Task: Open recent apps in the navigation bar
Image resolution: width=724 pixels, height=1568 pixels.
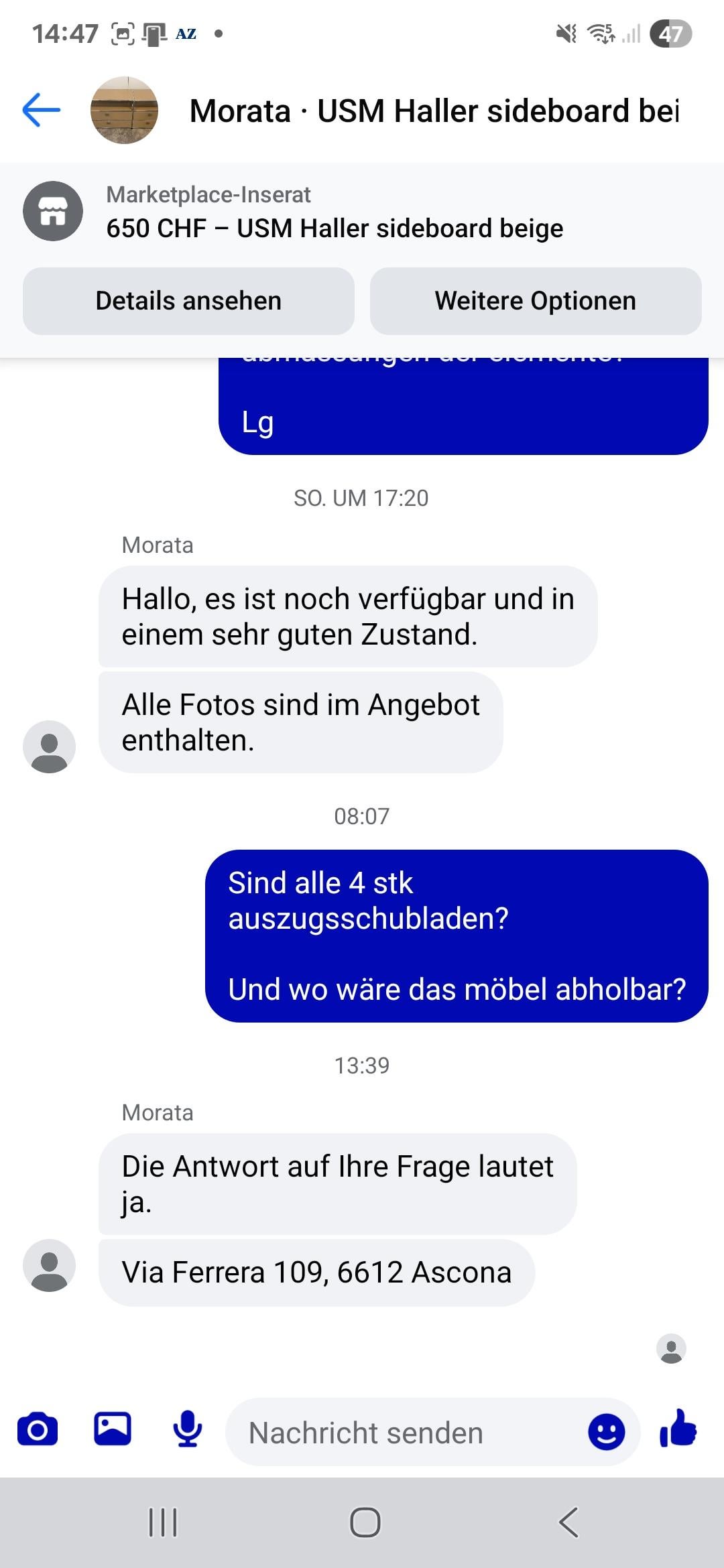Action: 162,1522
